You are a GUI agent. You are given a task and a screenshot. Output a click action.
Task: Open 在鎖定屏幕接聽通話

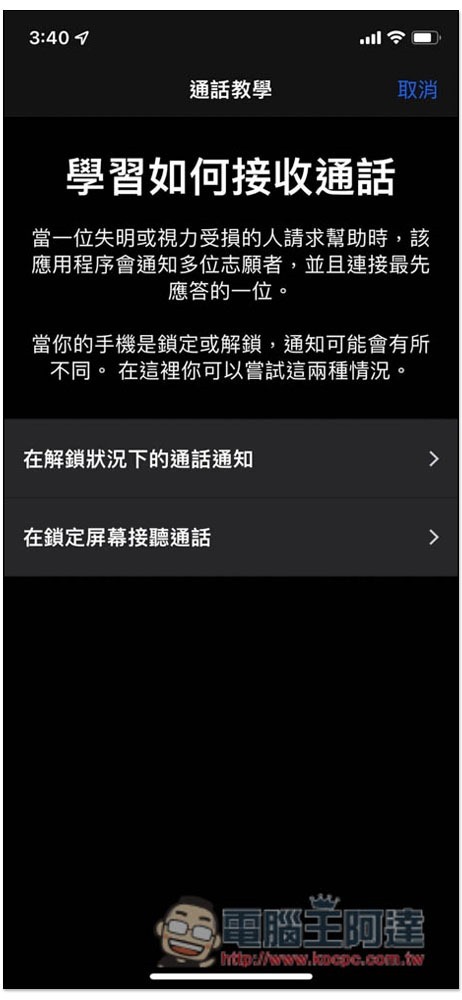[231, 538]
